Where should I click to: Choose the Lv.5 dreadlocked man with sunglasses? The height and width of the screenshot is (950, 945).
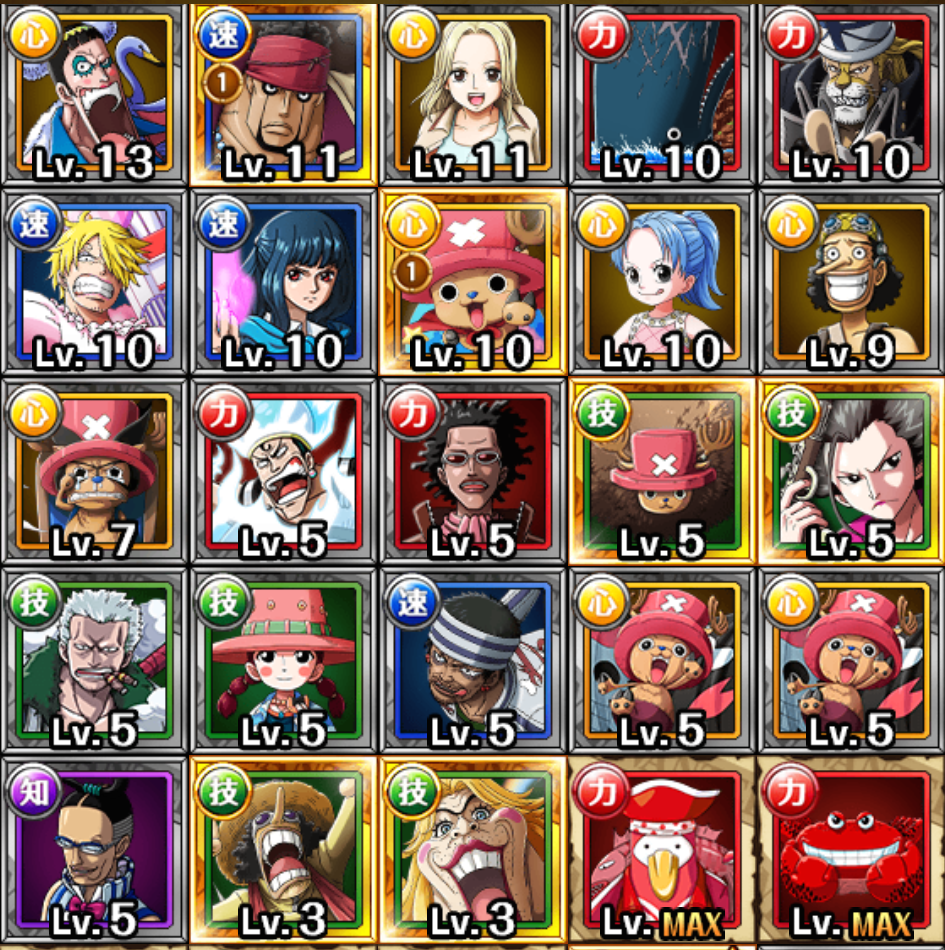472,472
